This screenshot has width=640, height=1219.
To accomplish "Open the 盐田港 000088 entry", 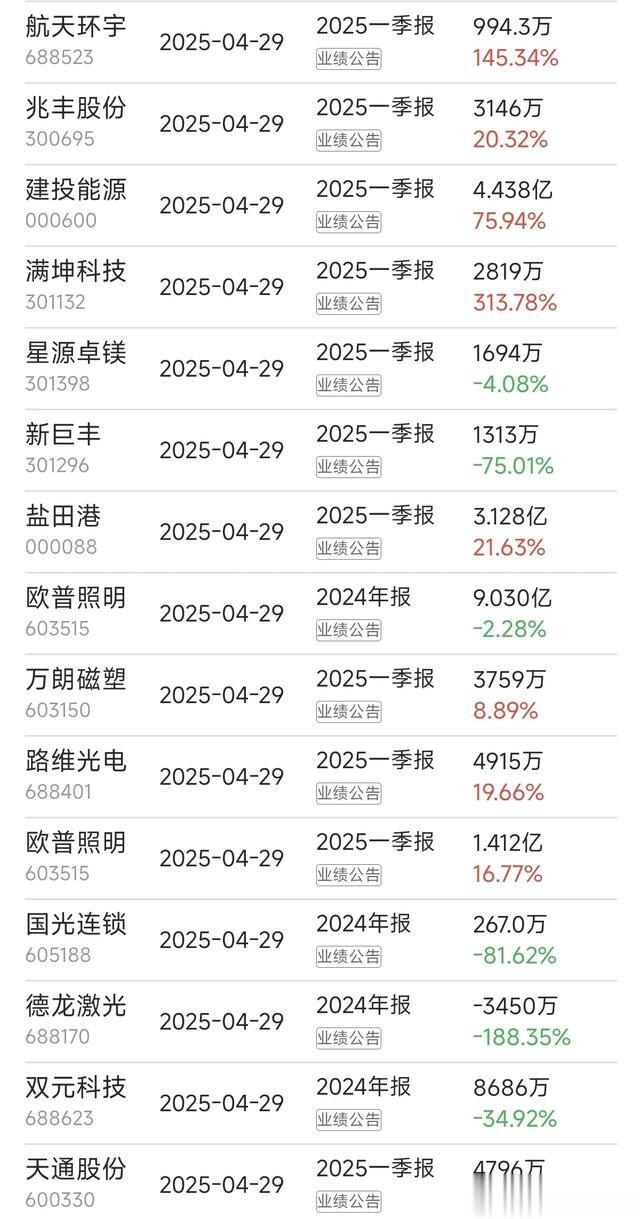I will [320, 532].
